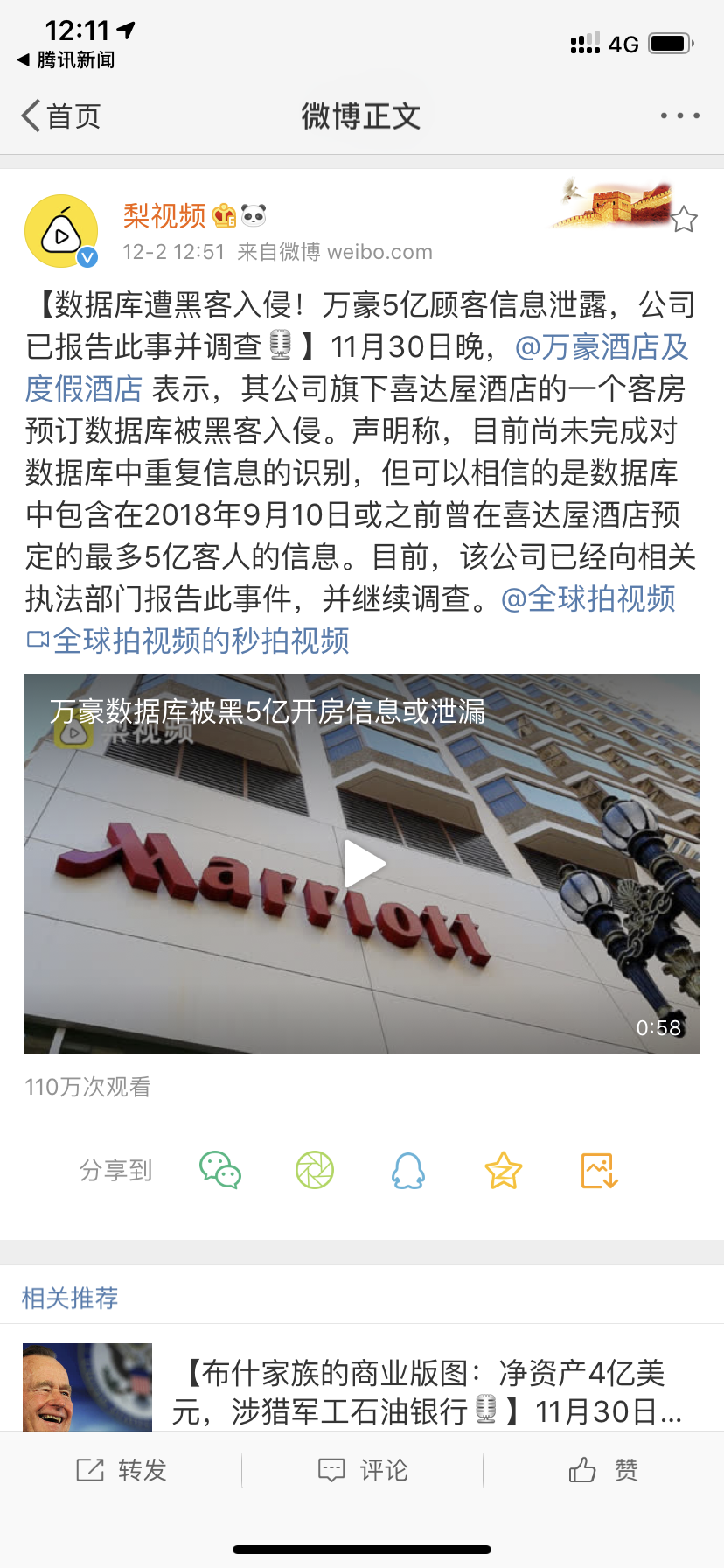Return to 腾讯新闻 app

[x=66, y=59]
